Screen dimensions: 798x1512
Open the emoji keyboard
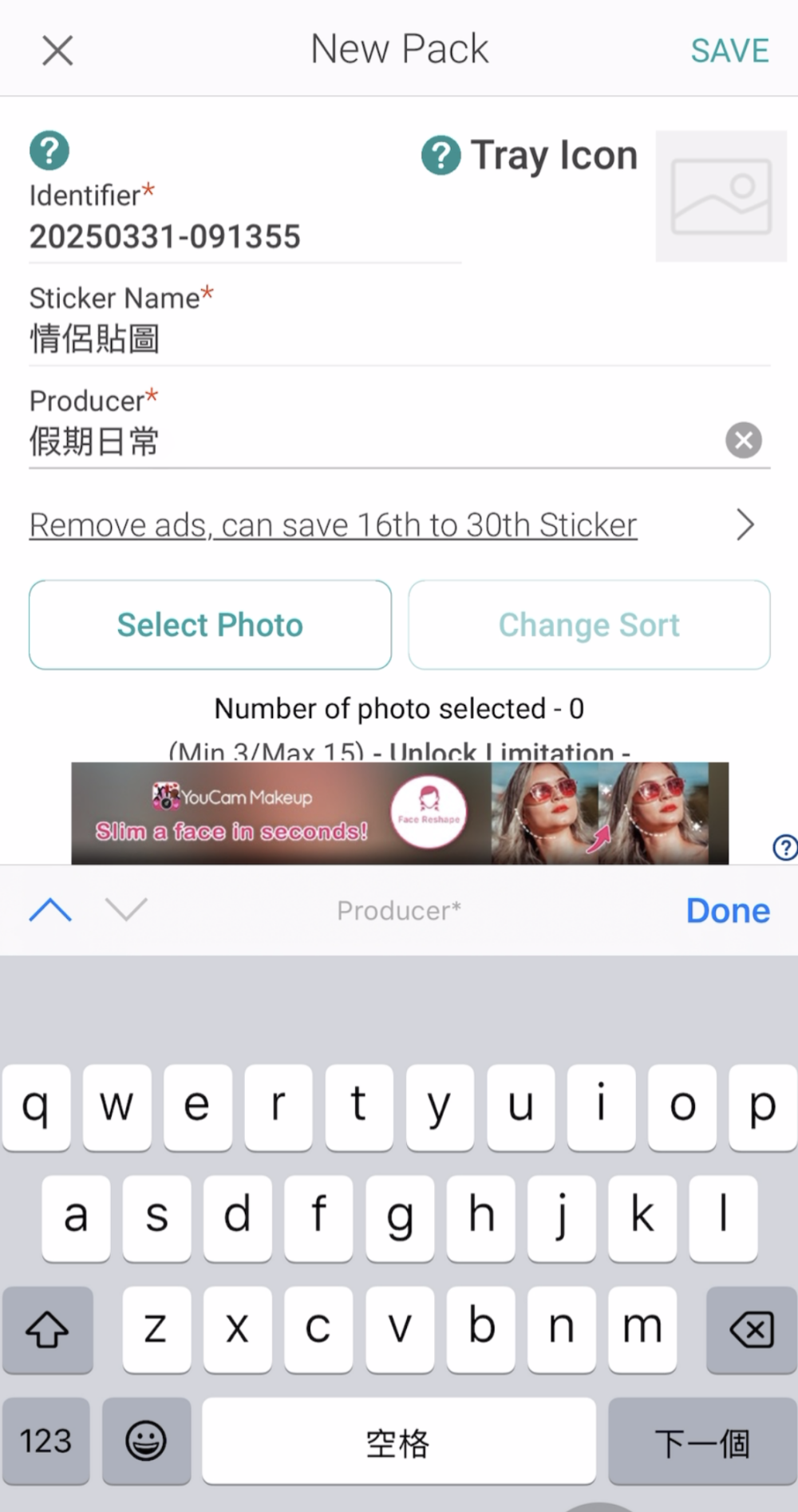[x=146, y=1441]
